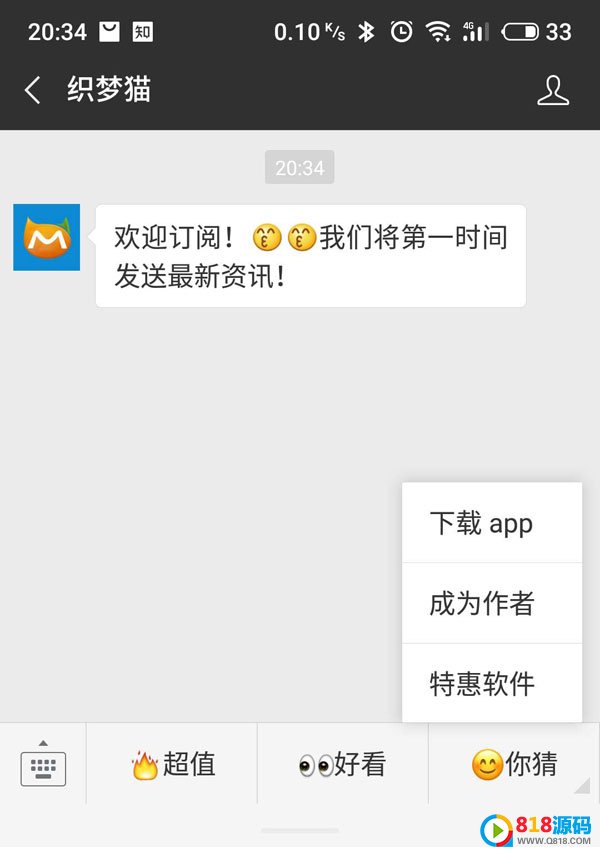The image size is (600, 852).
Task: Tap the 织梦猫 avatar
Action: coord(46,237)
